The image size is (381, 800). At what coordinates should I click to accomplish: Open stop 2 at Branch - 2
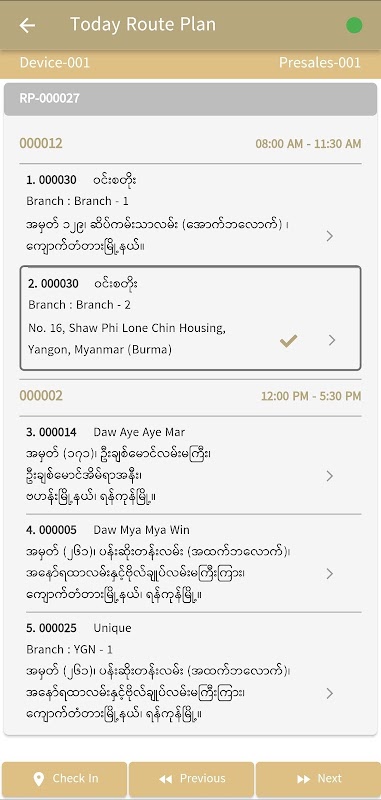click(190, 318)
